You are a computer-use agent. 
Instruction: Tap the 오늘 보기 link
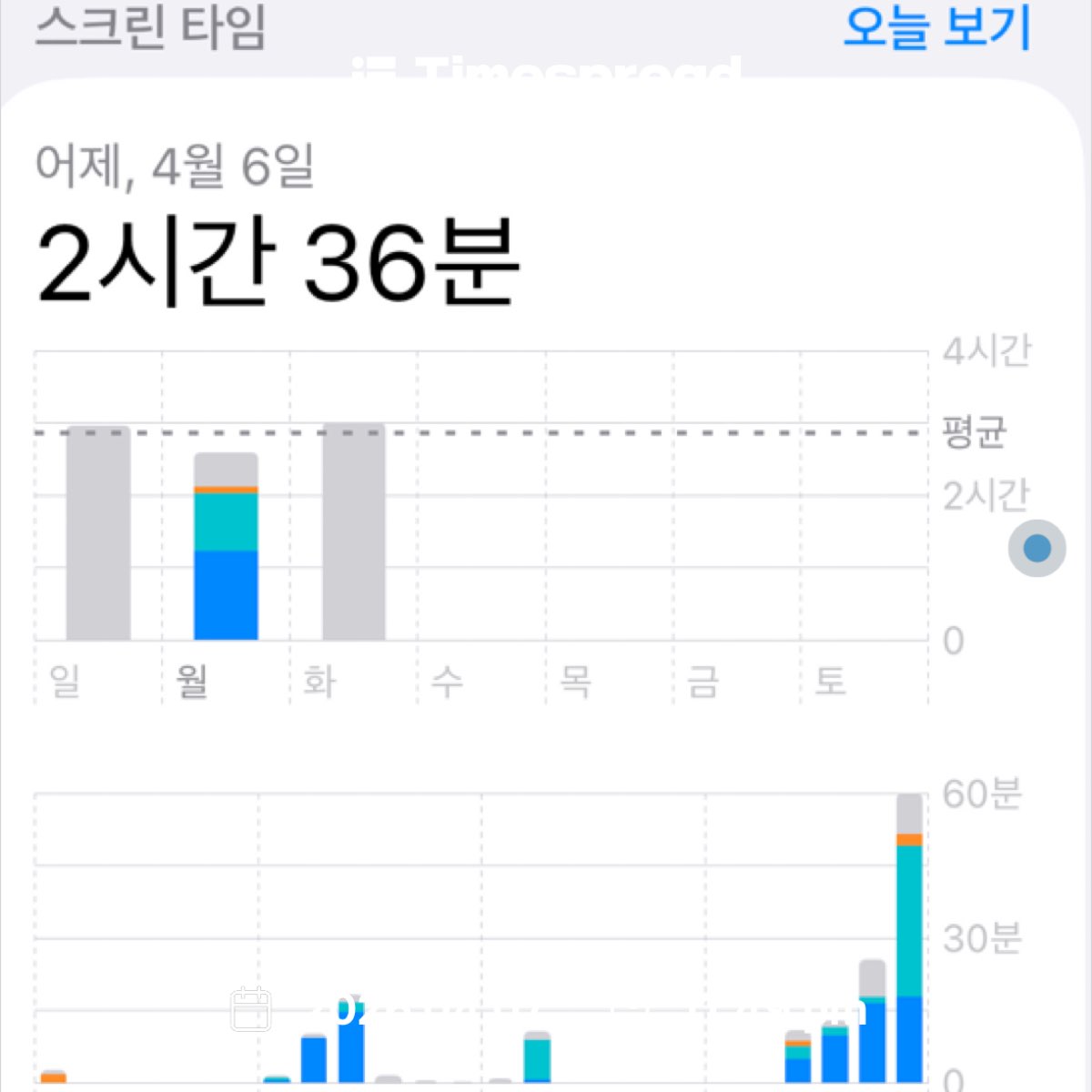tap(936, 27)
